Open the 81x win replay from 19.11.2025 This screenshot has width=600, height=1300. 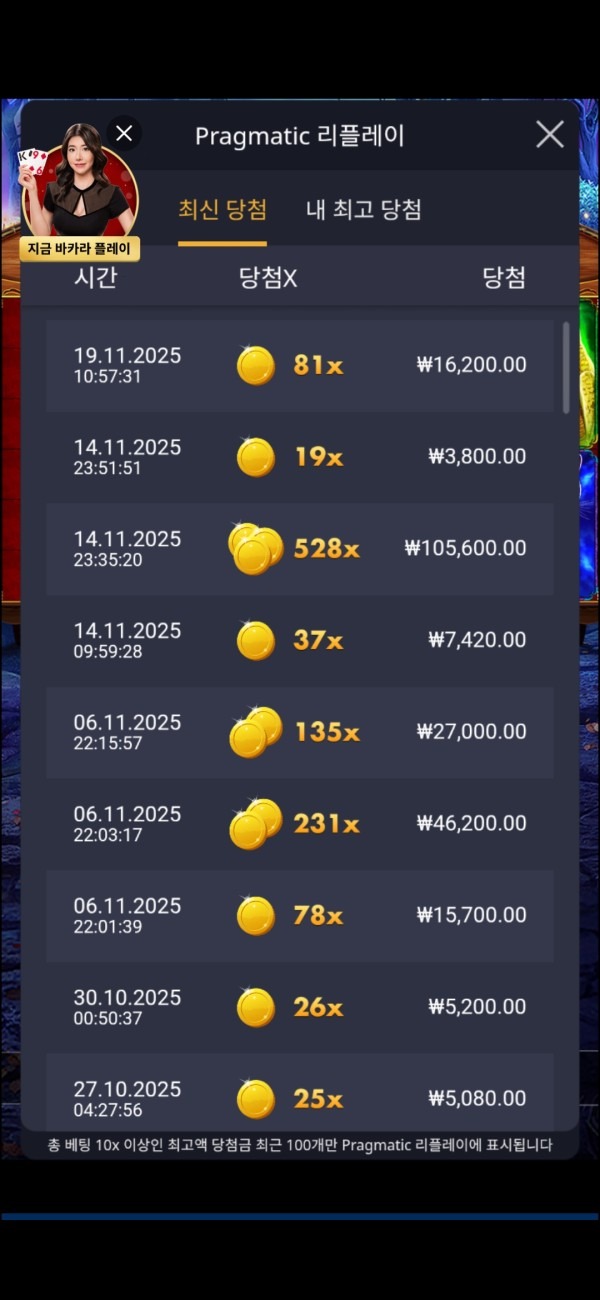300,366
